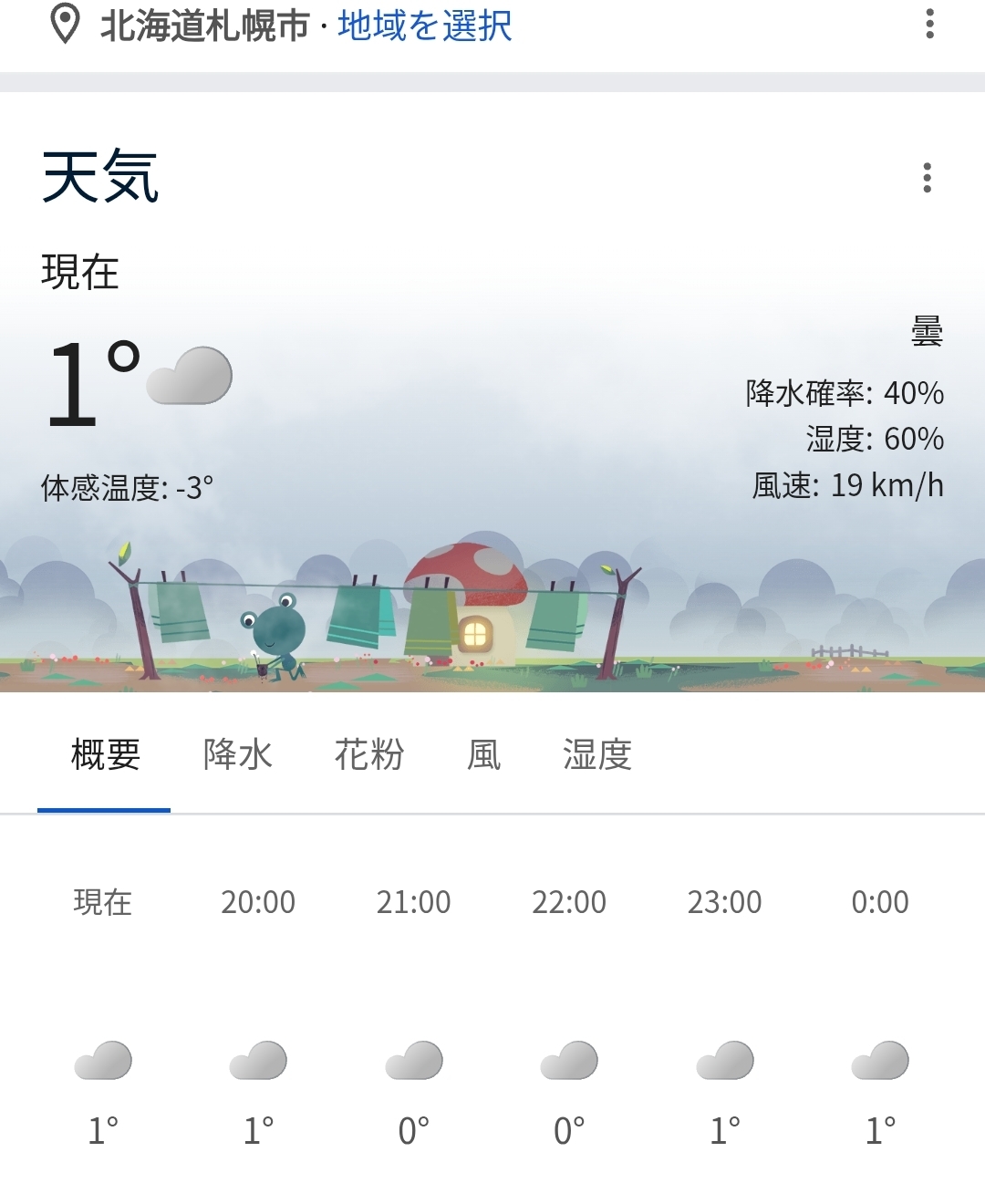Go to the 湿度 tab
The width and height of the screenshot is (985, 1204).
point(597,755)
